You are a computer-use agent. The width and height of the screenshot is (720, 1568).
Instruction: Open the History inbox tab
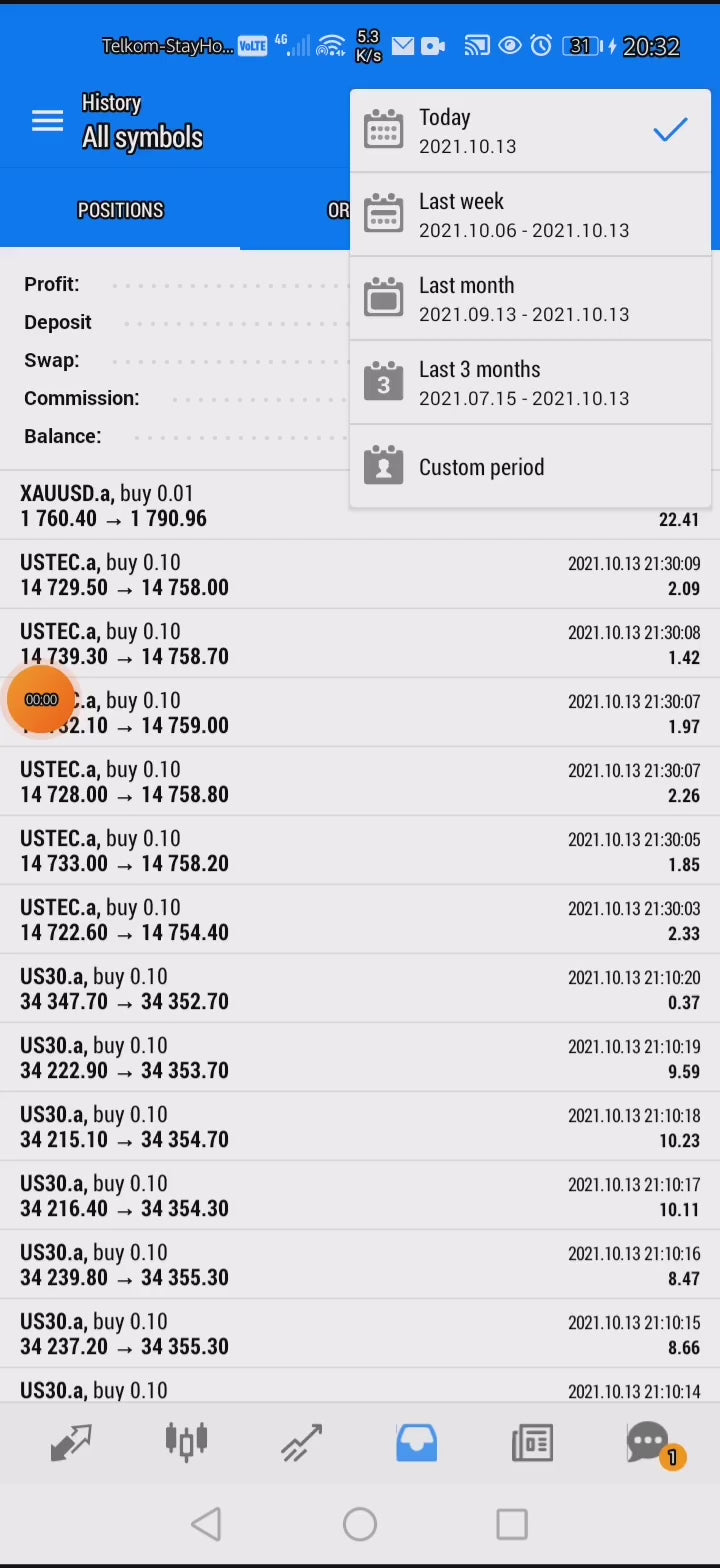point(416,1443)
